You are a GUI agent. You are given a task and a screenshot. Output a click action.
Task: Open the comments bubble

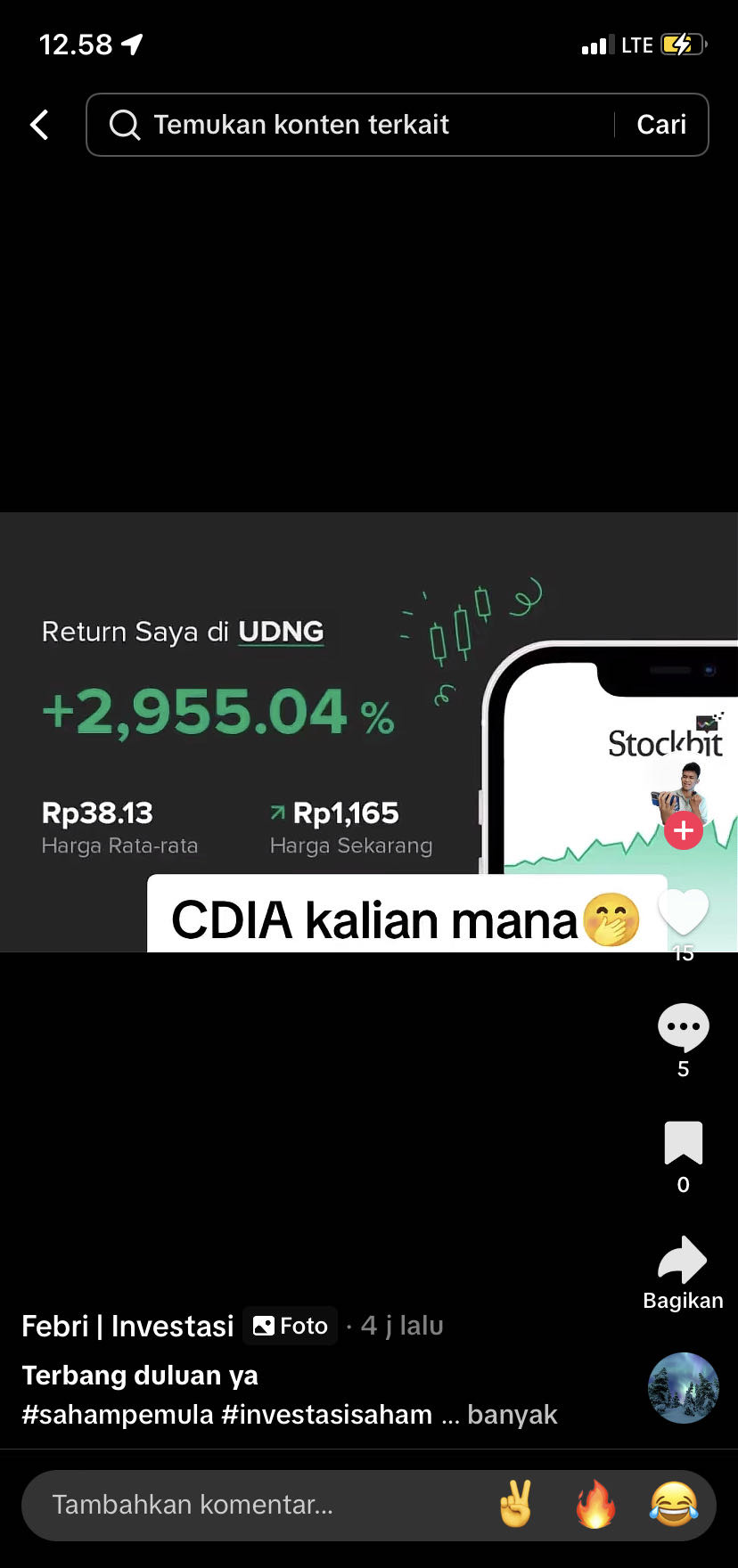[683, 1027]
